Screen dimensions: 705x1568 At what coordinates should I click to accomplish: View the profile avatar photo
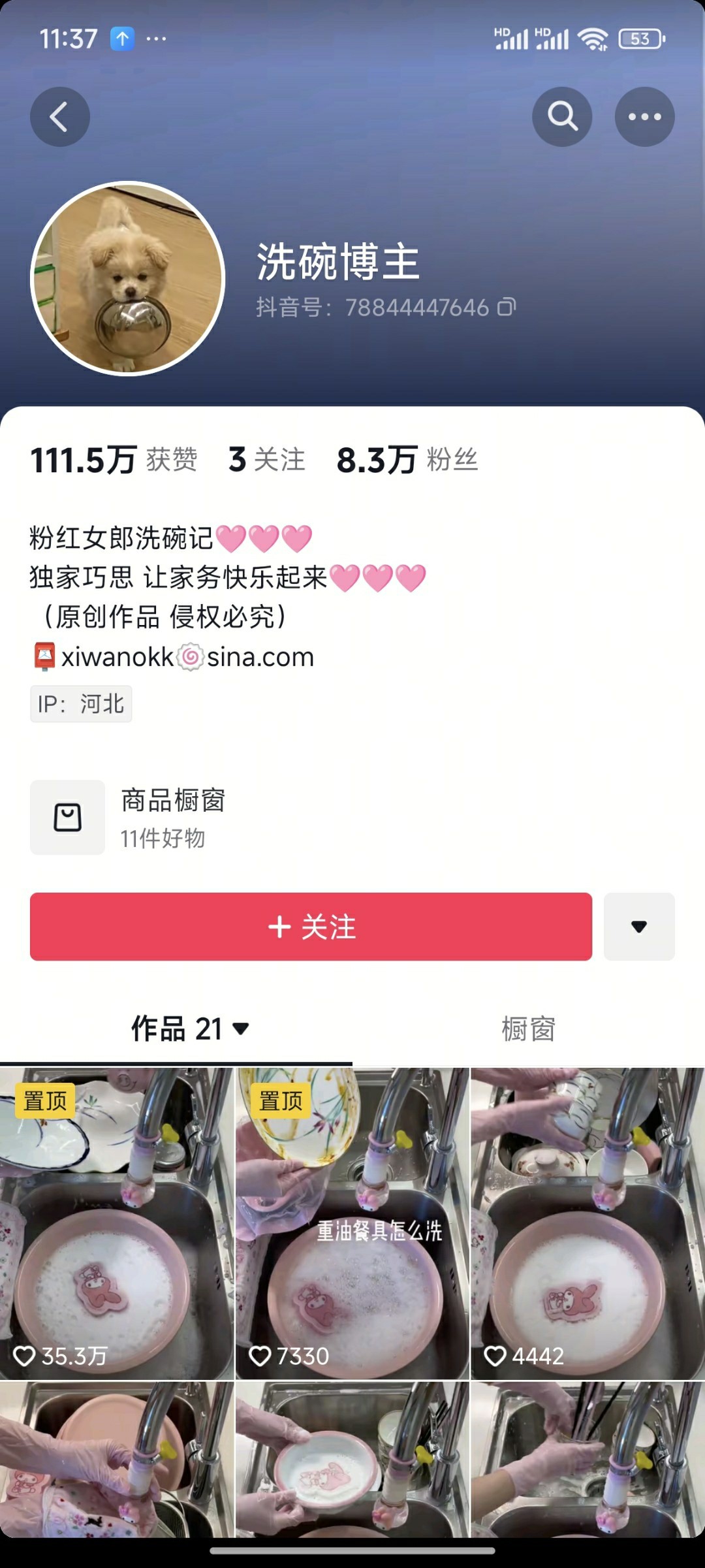128,278
